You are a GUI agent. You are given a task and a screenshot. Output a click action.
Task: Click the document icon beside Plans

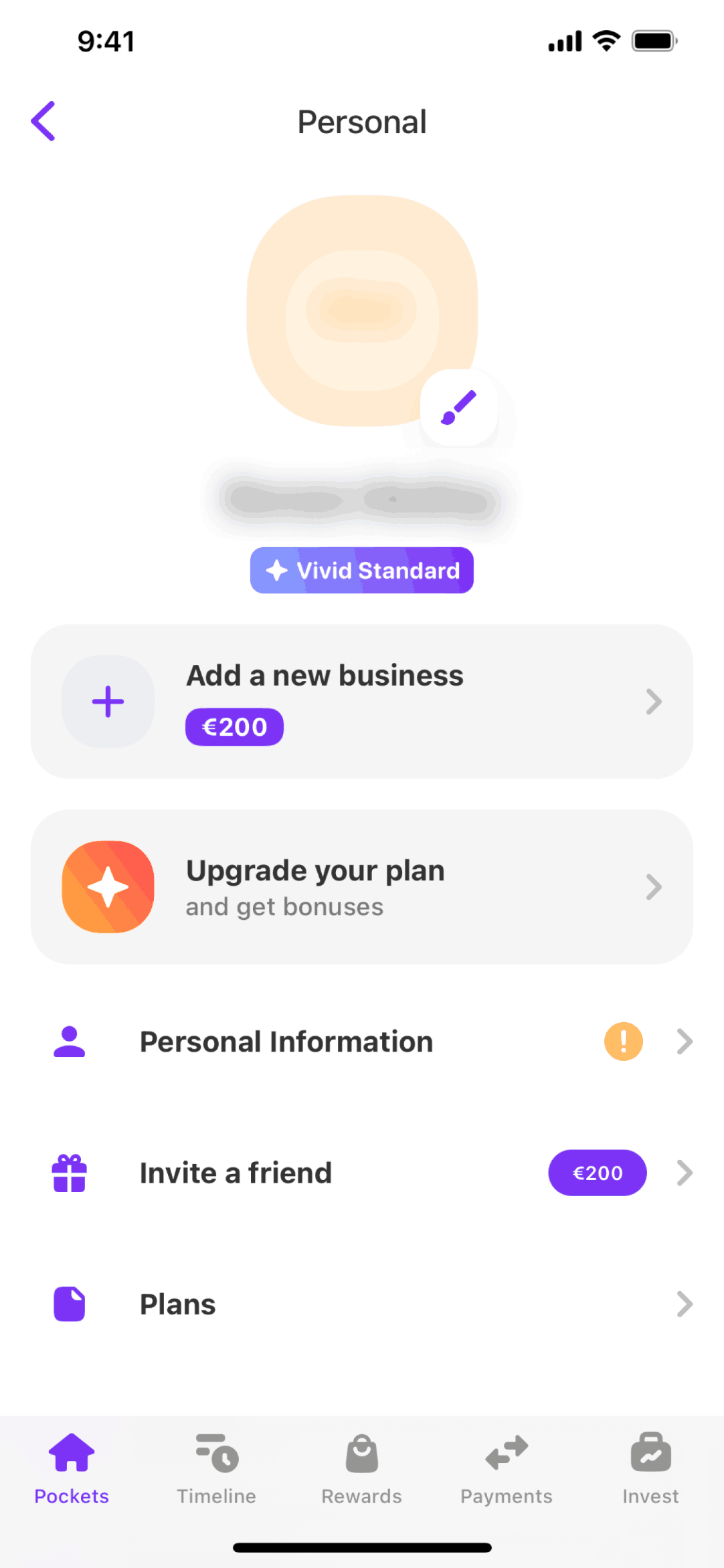(x=68, y=1304)
